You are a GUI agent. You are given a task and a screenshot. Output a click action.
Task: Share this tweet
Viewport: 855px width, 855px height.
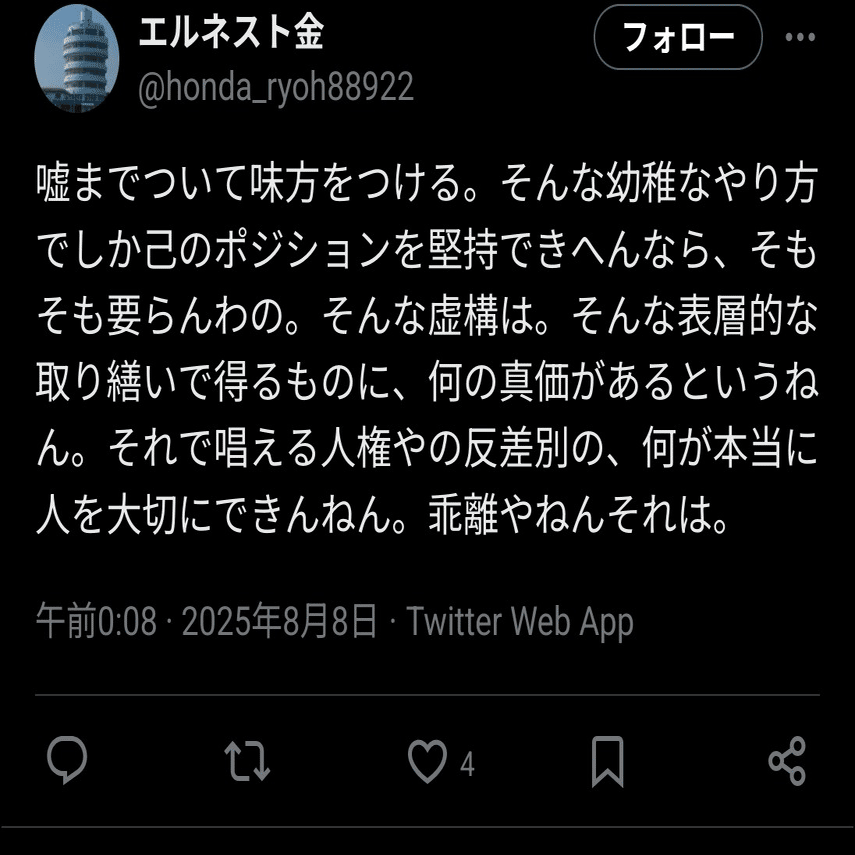(787, 762)
